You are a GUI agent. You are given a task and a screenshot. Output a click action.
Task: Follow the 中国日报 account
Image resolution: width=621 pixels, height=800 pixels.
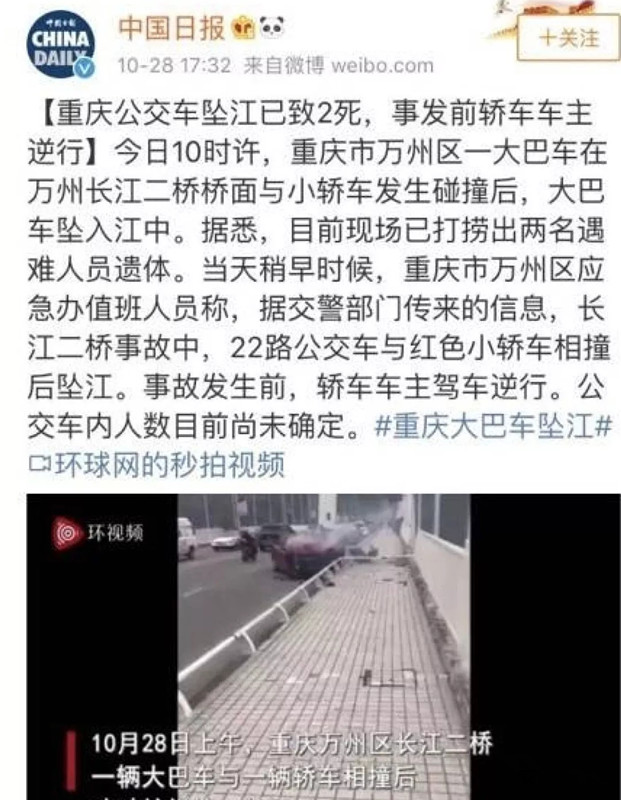570,38
